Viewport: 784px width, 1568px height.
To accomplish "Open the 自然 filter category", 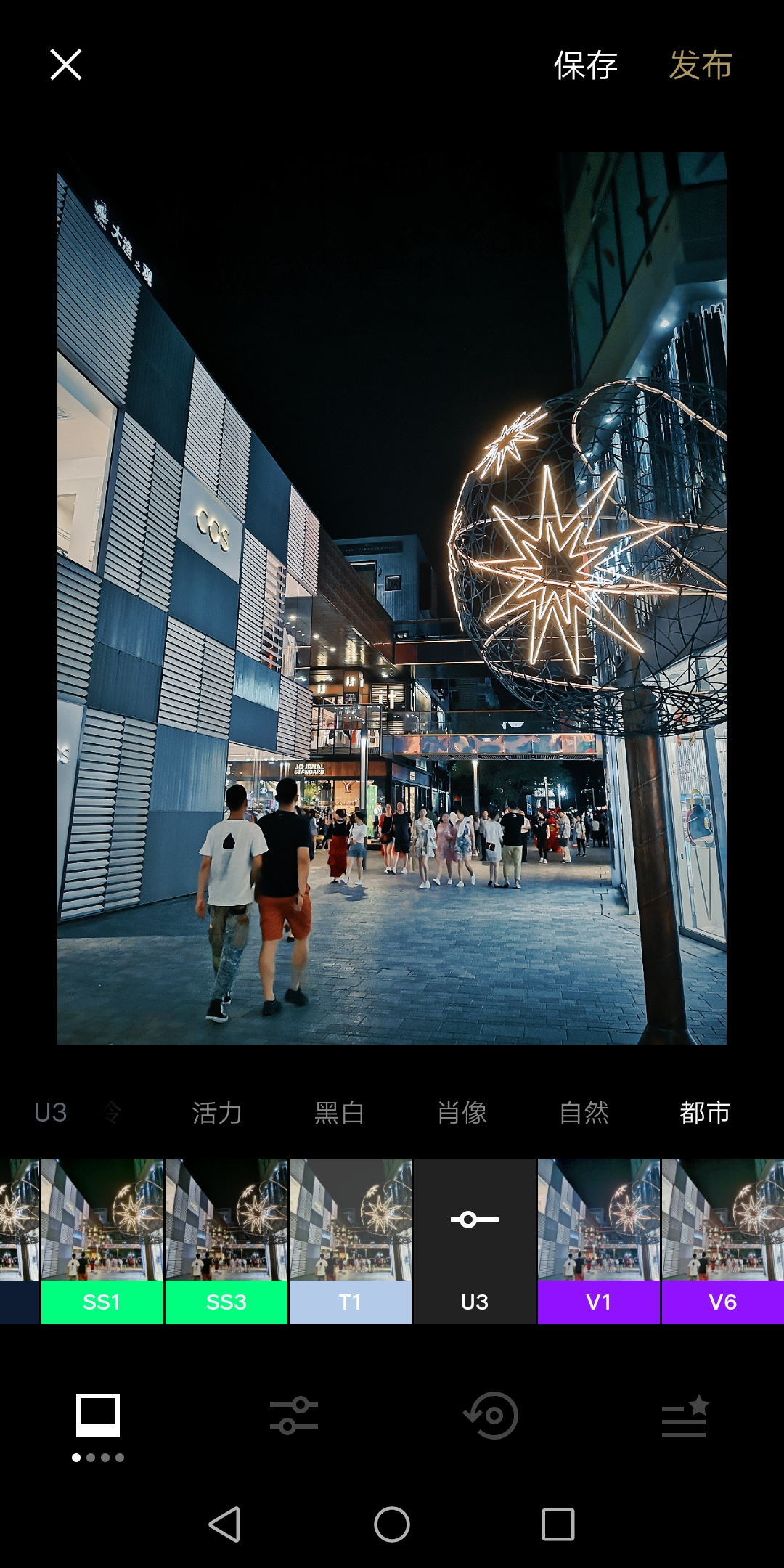I will point(584,1113).
